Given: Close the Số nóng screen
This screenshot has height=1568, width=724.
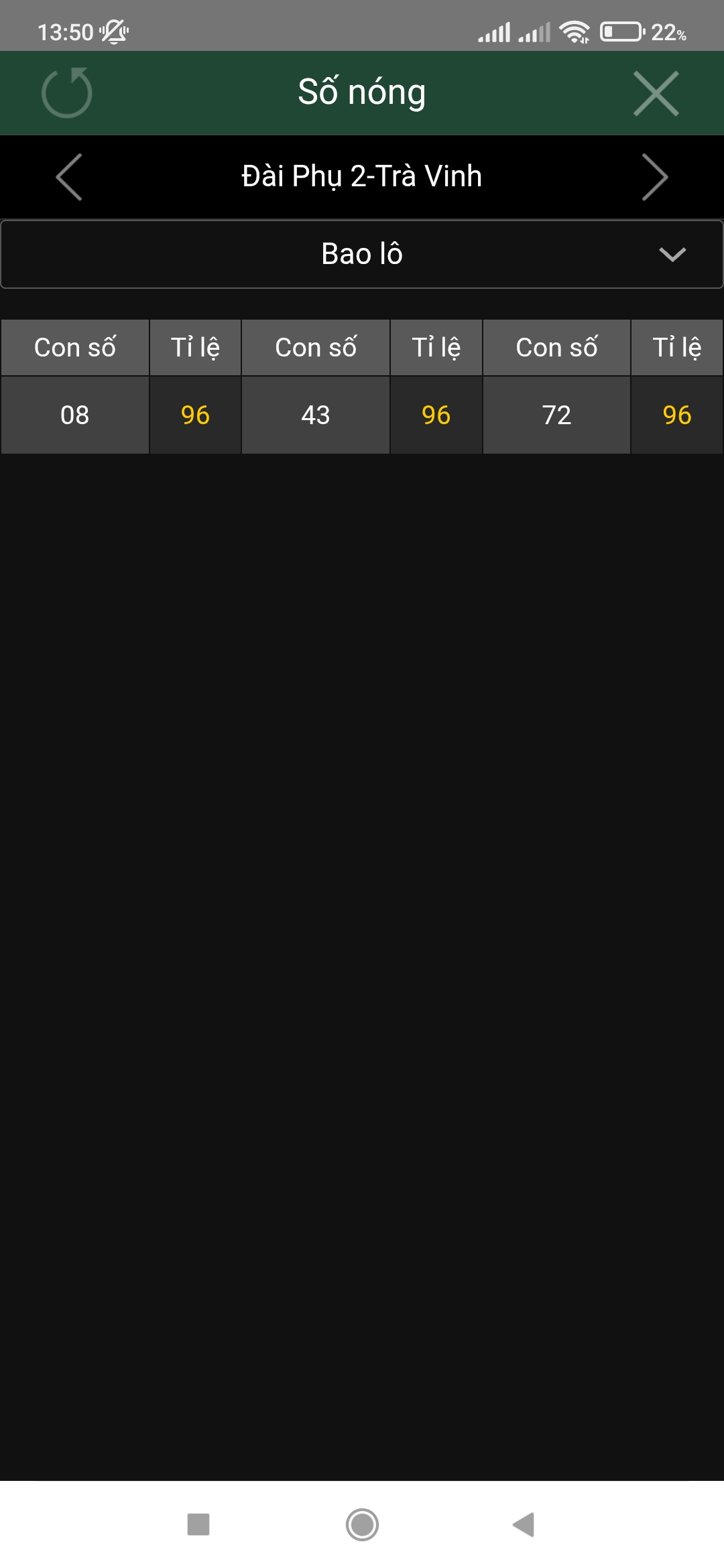Looking at the screenshot, I should [656, 93].
